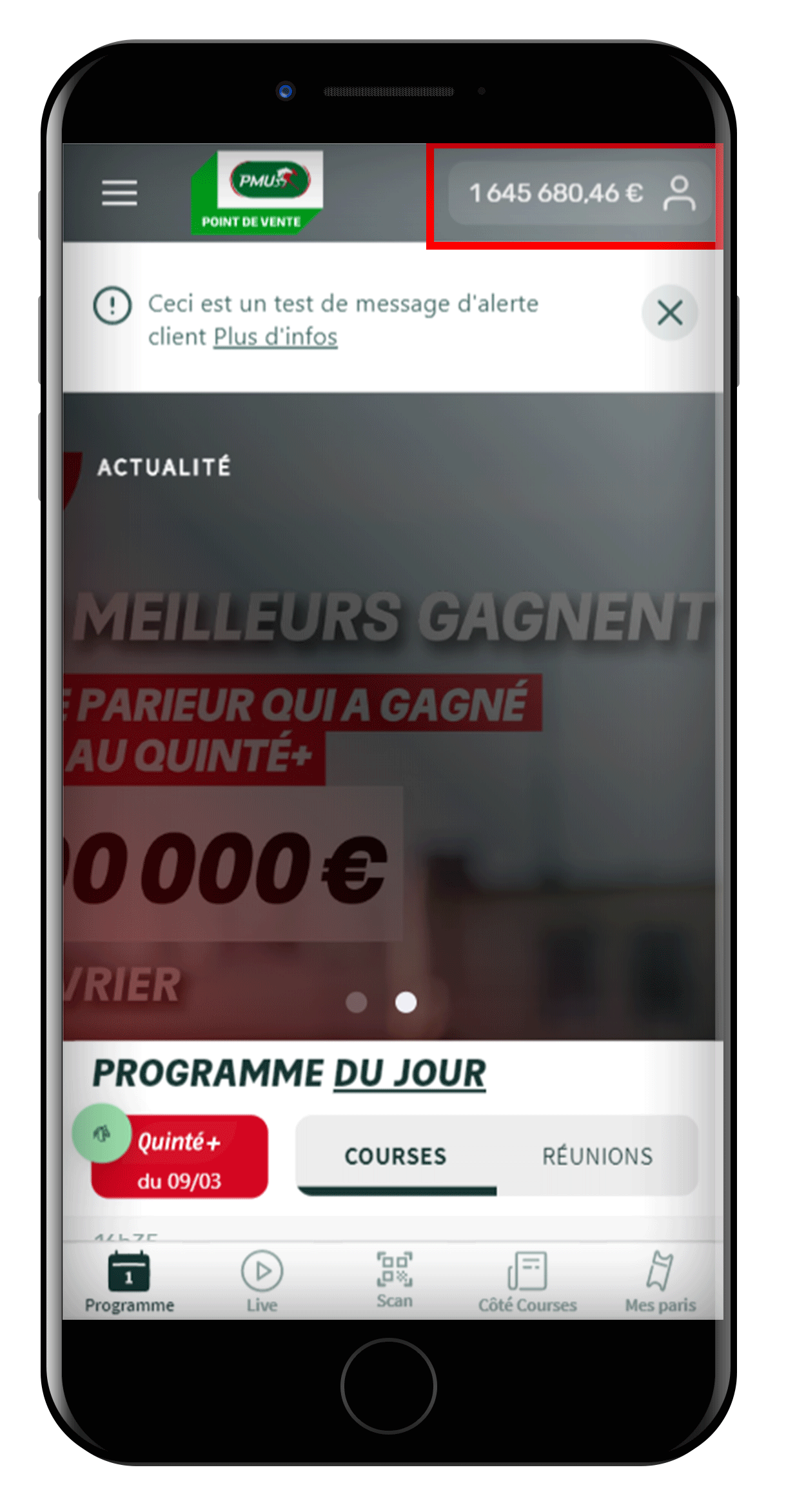The image size is (786, 1512).
Task: Go to the Côté Courses tab
Action: pyautogui.click(x=527, y=1282)
